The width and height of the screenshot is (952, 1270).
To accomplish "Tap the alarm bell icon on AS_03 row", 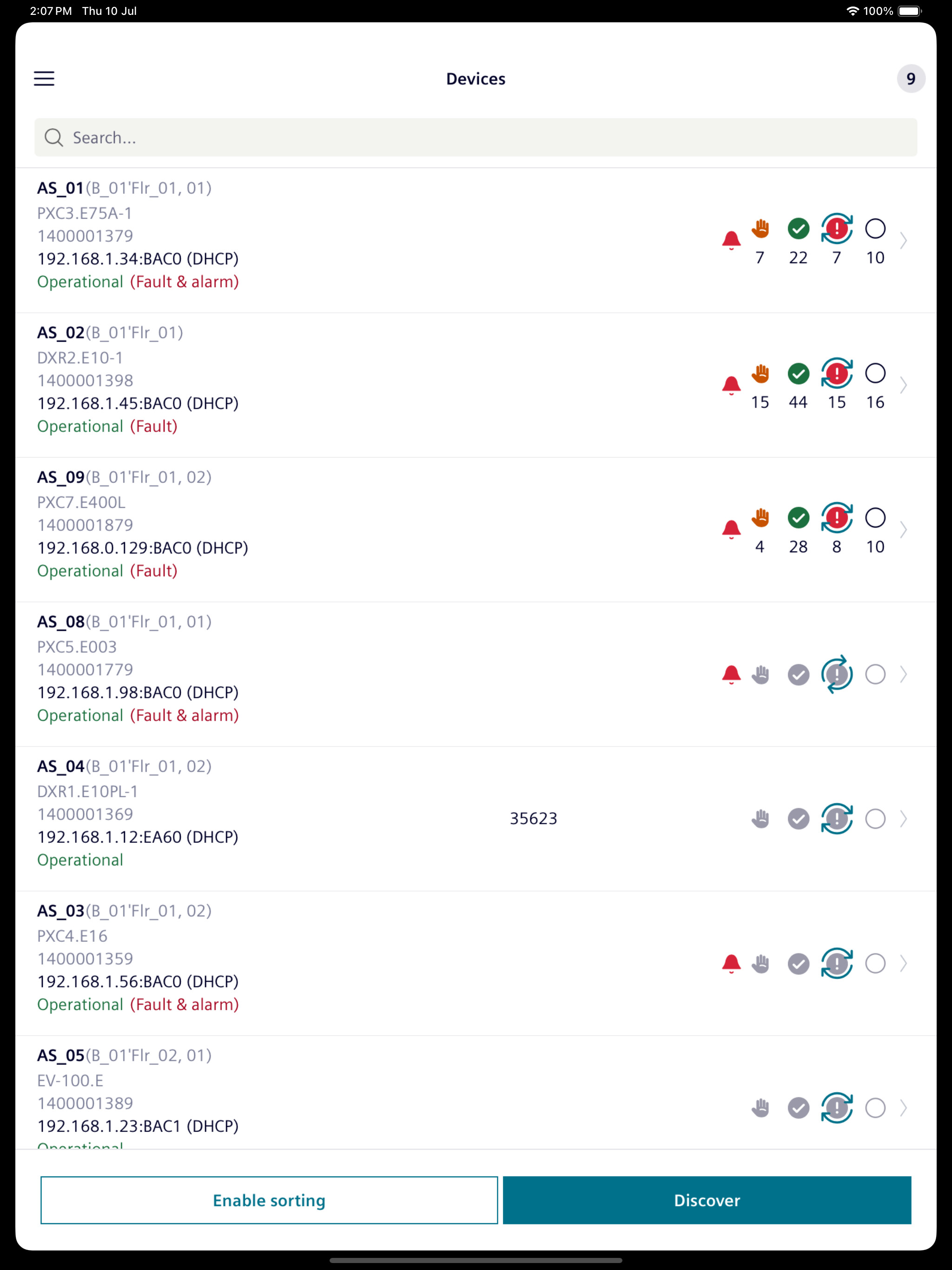I will [x=730, y=964].
